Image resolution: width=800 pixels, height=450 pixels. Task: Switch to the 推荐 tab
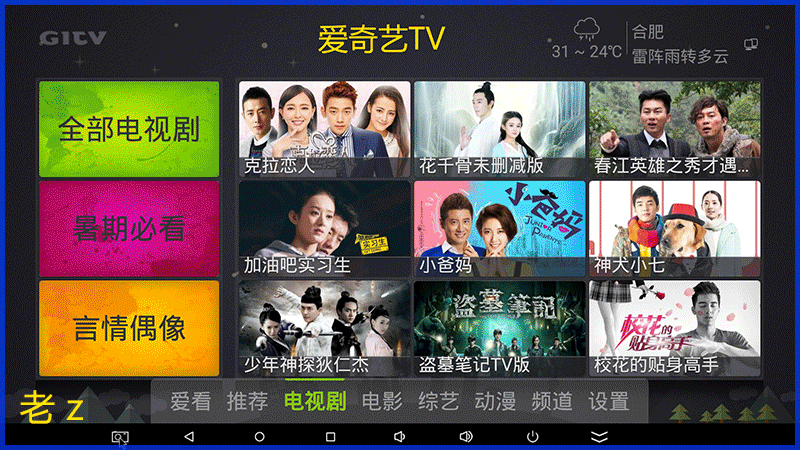[247, 402]
